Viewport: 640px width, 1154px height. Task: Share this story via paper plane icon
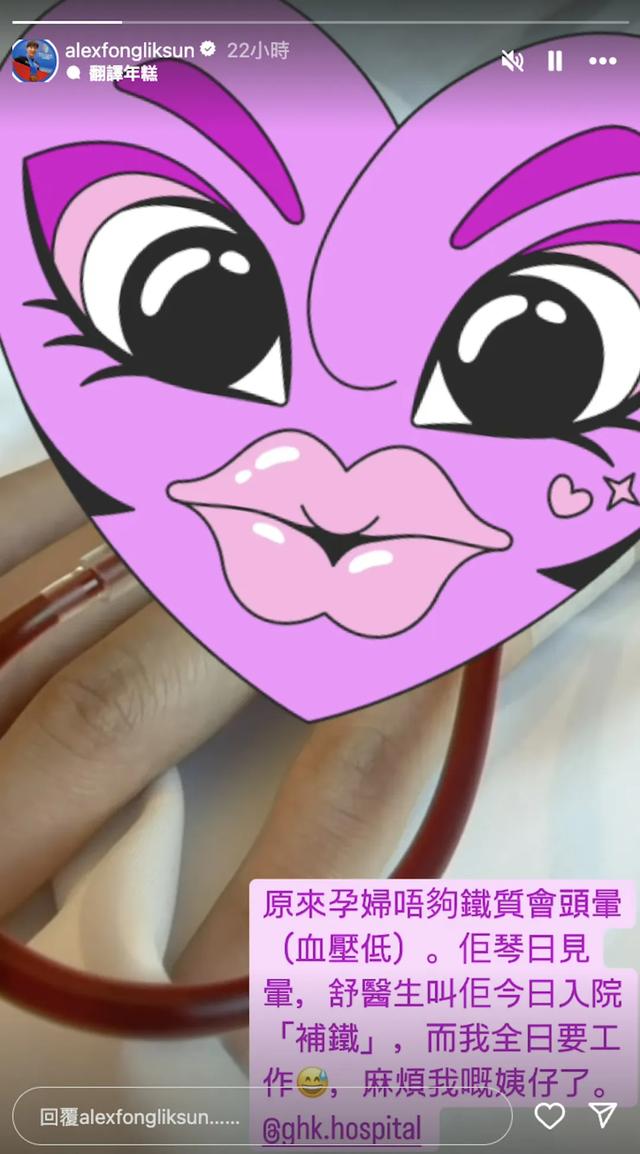pos(602,1116)
